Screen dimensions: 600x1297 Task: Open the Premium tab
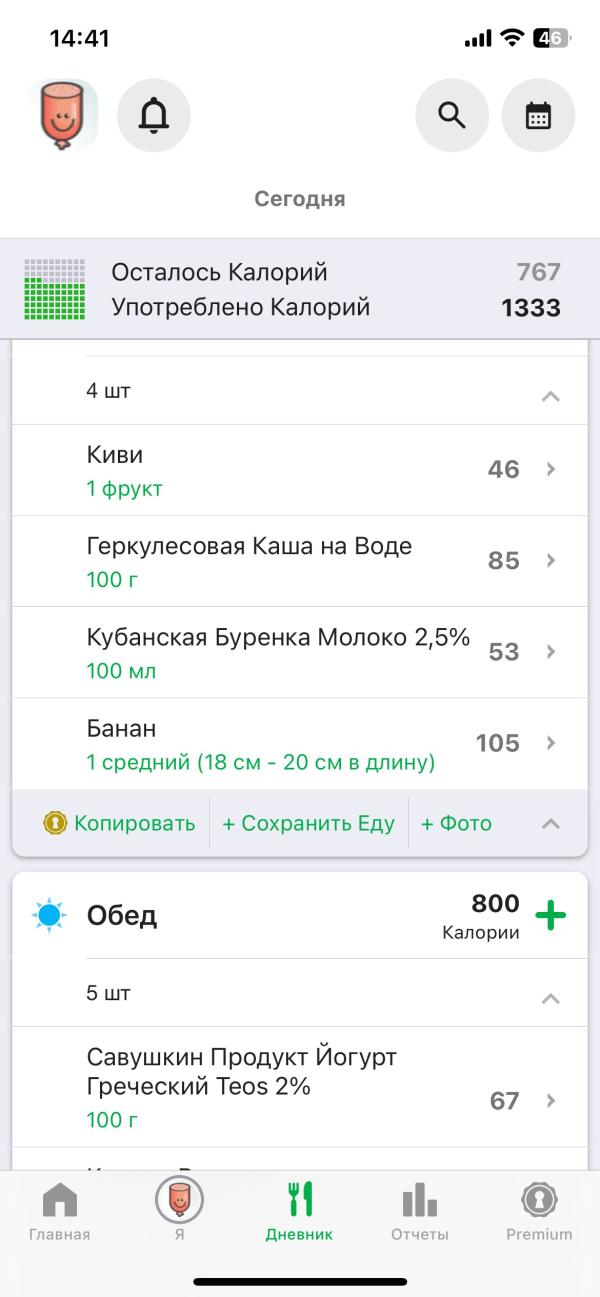click(x=539, y=1210)
